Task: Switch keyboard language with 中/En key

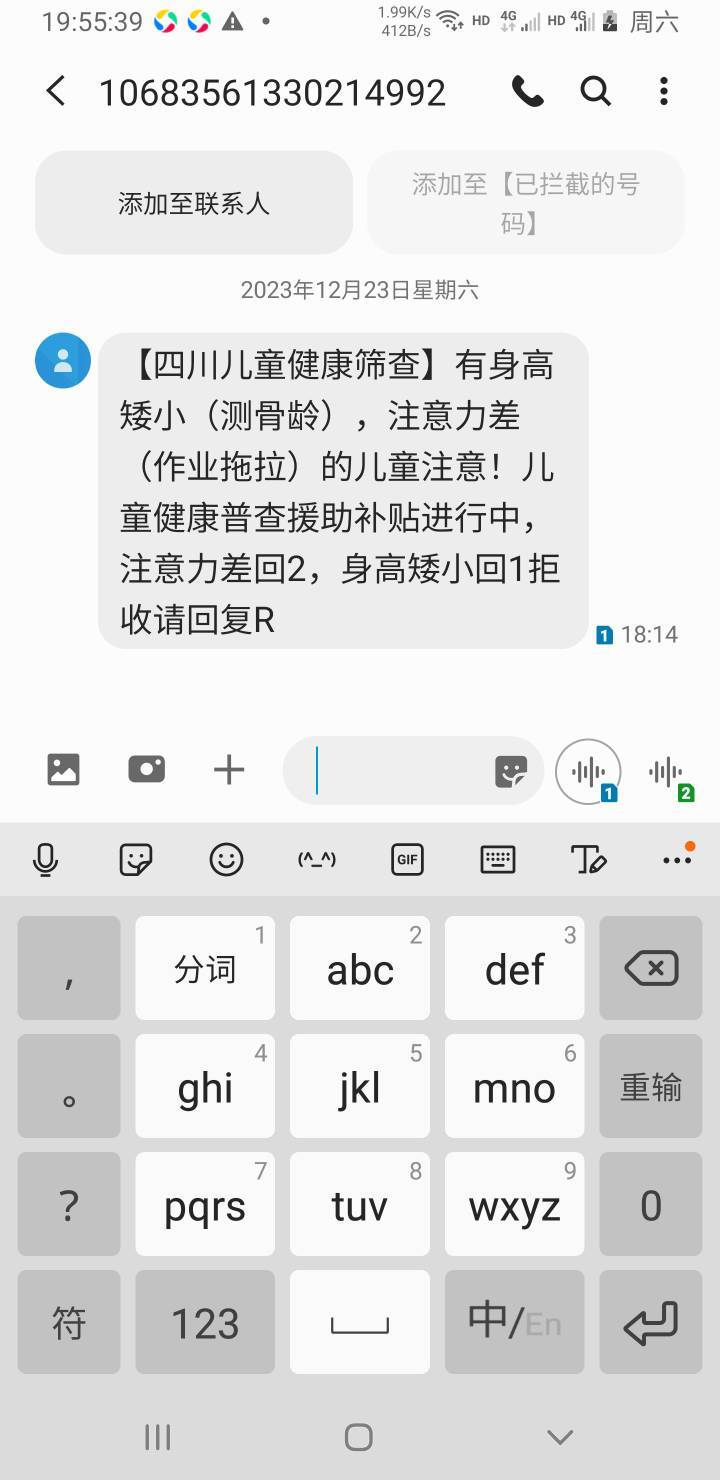Action: pyautogui.click(x=515, y=1322)
